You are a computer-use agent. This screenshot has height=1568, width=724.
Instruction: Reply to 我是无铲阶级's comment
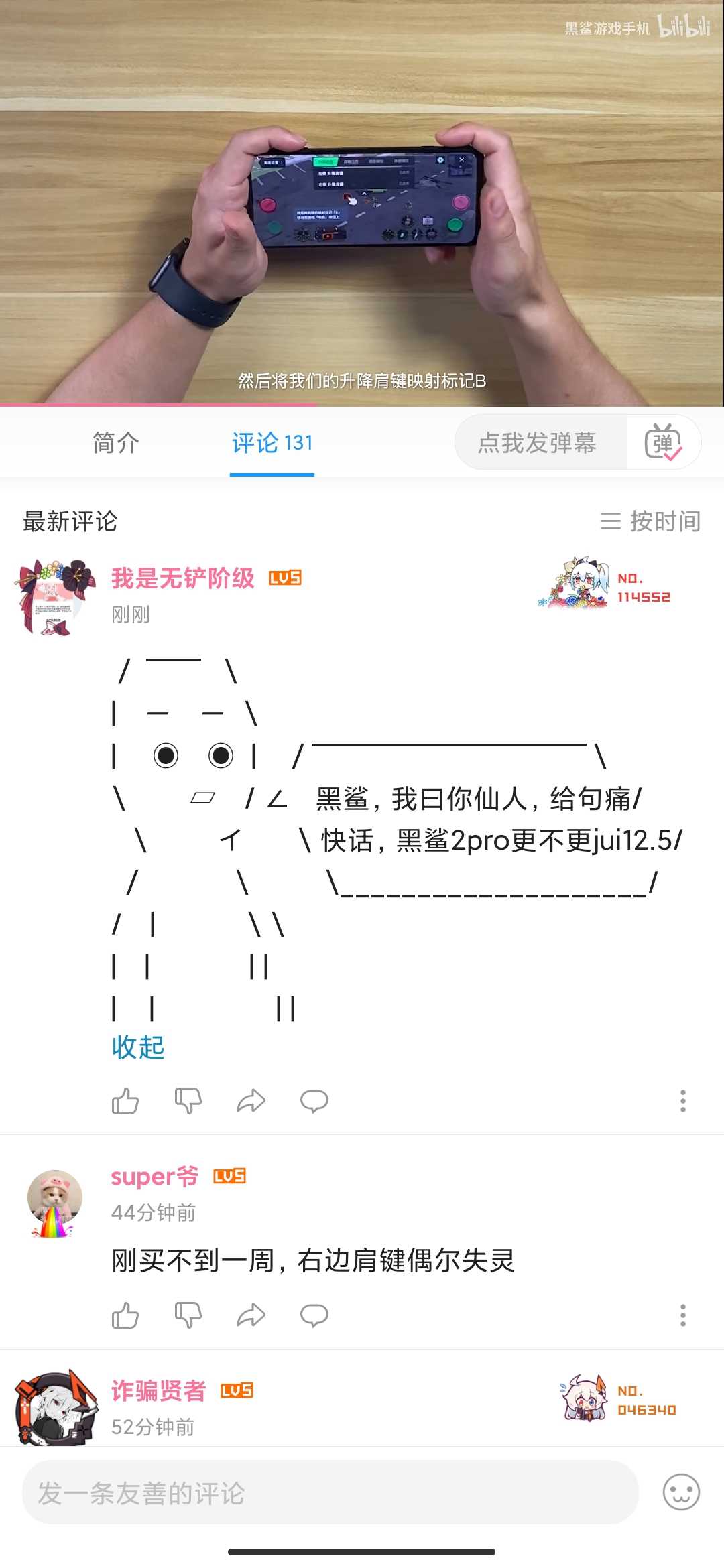tap(314, 1101)
